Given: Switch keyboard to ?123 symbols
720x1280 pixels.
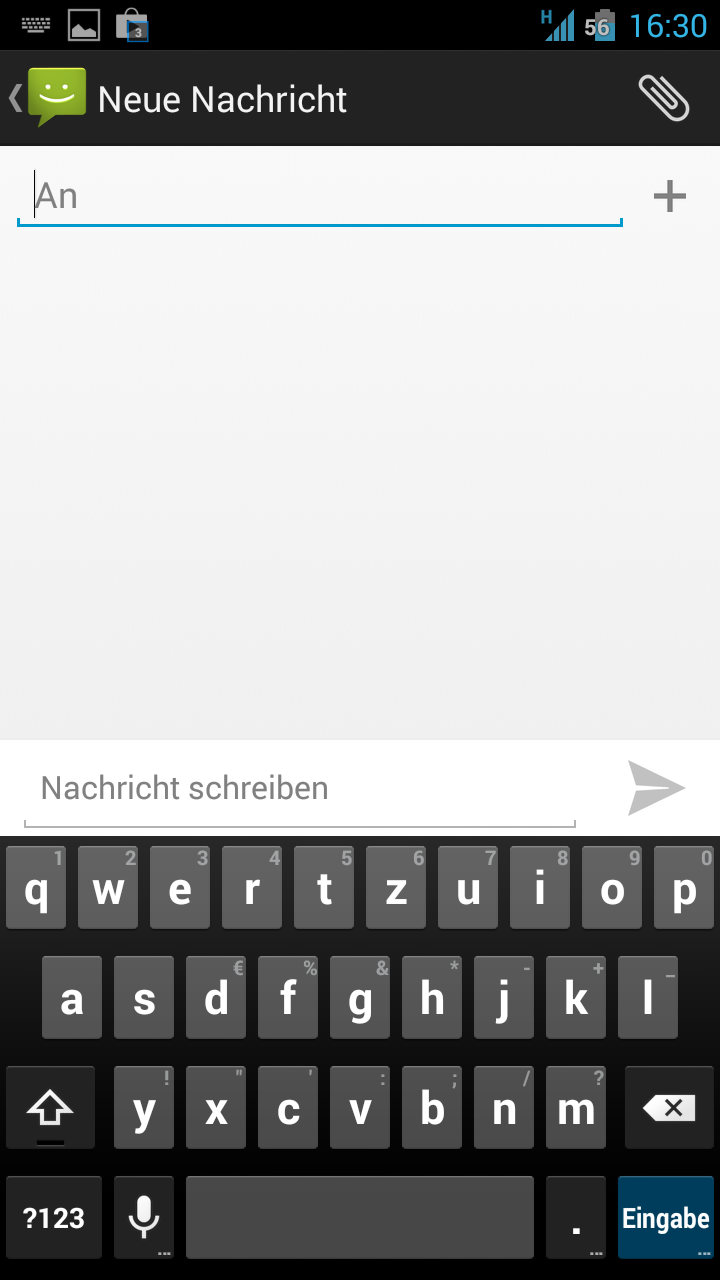Looking at the screenshot, I should pyautogui.click(x=54, y=1218).
